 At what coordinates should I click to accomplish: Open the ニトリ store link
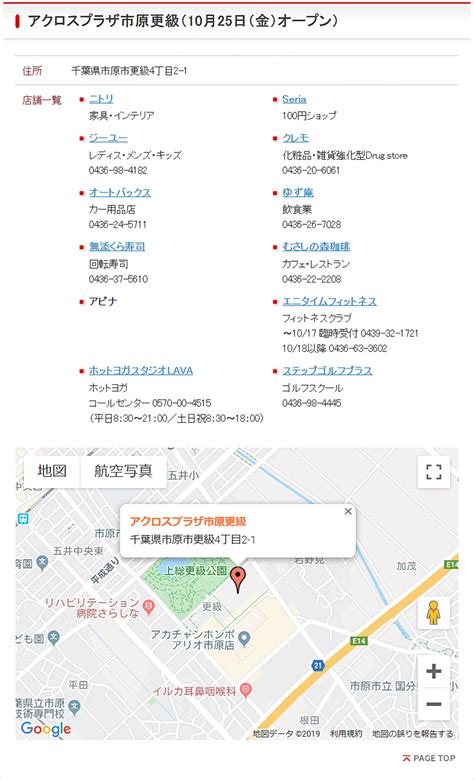(x=101, y=99)
